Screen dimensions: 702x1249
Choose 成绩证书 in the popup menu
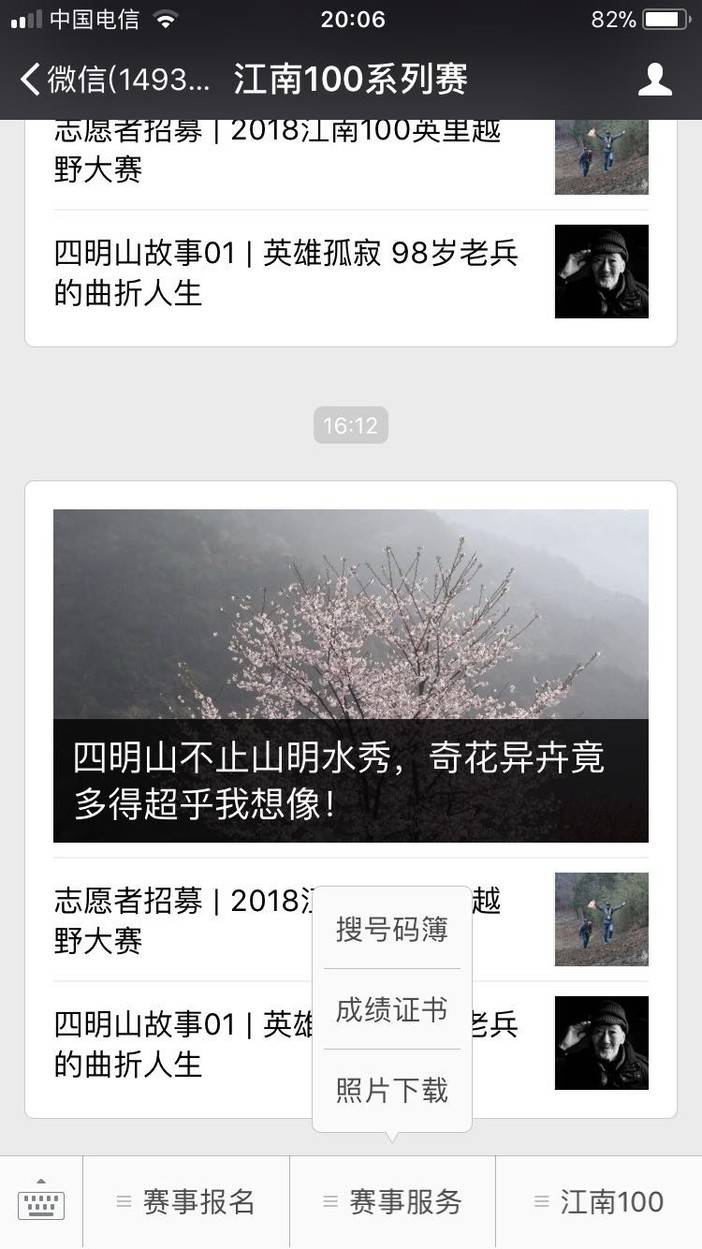click(x=392, y=1010)
